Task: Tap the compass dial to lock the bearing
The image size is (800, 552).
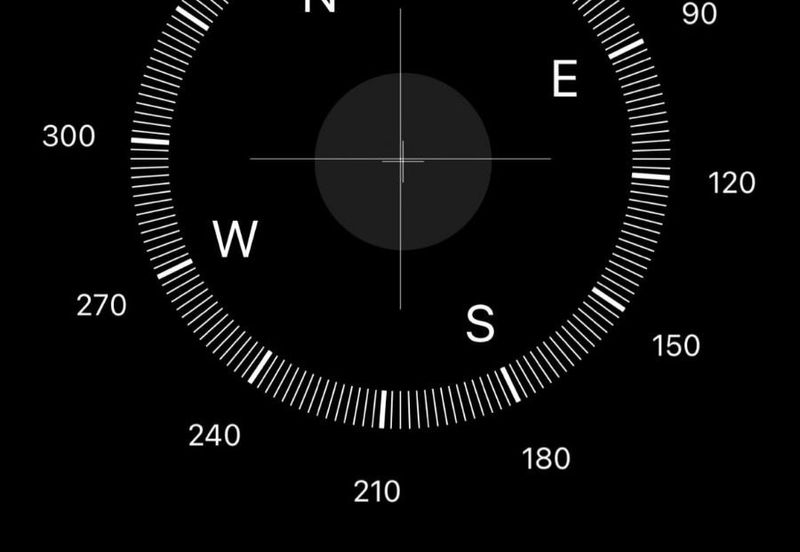Action: click(401, 160)
